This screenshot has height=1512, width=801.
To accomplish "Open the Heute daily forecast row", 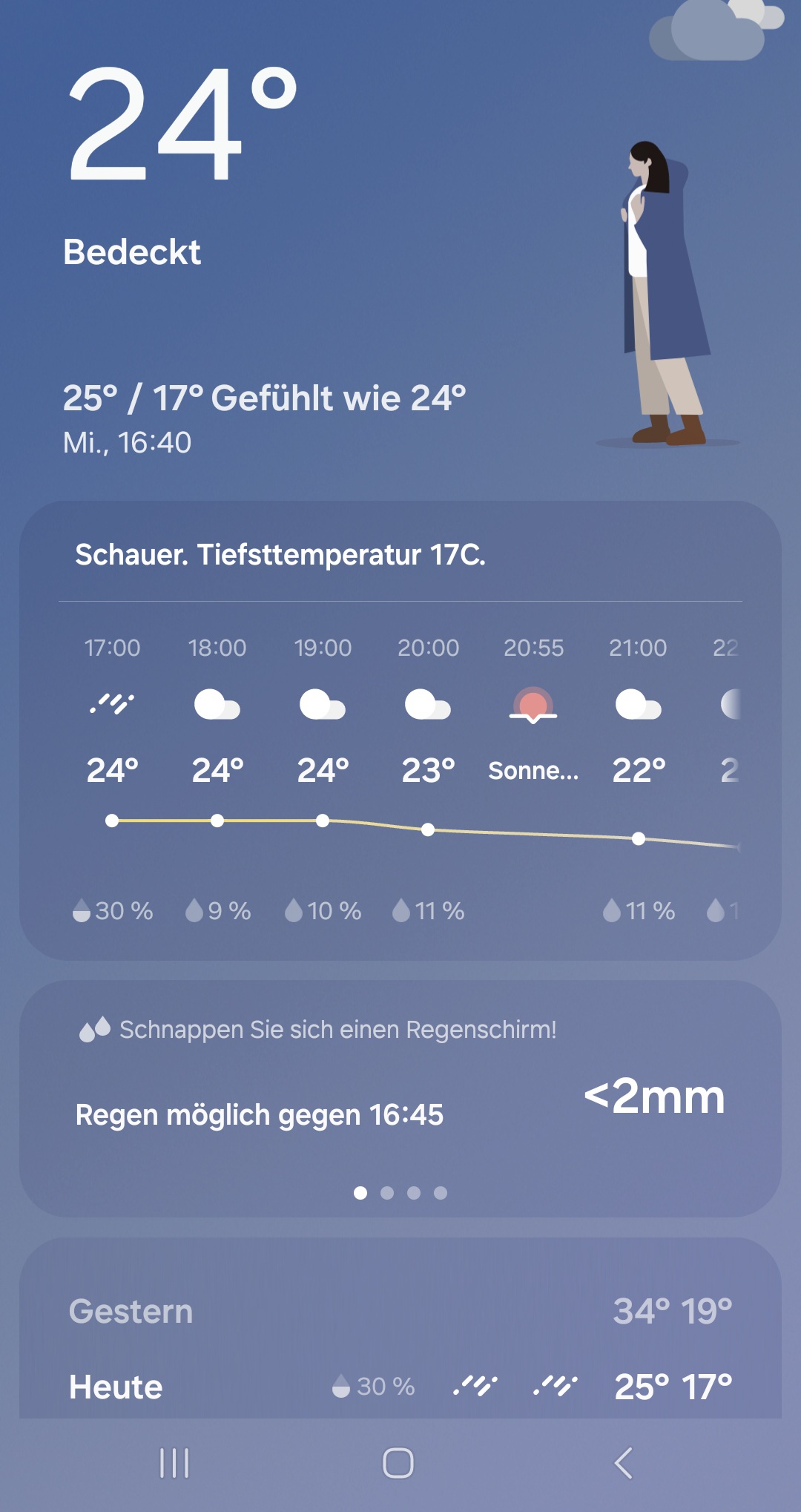I will tap(400, 1387).
